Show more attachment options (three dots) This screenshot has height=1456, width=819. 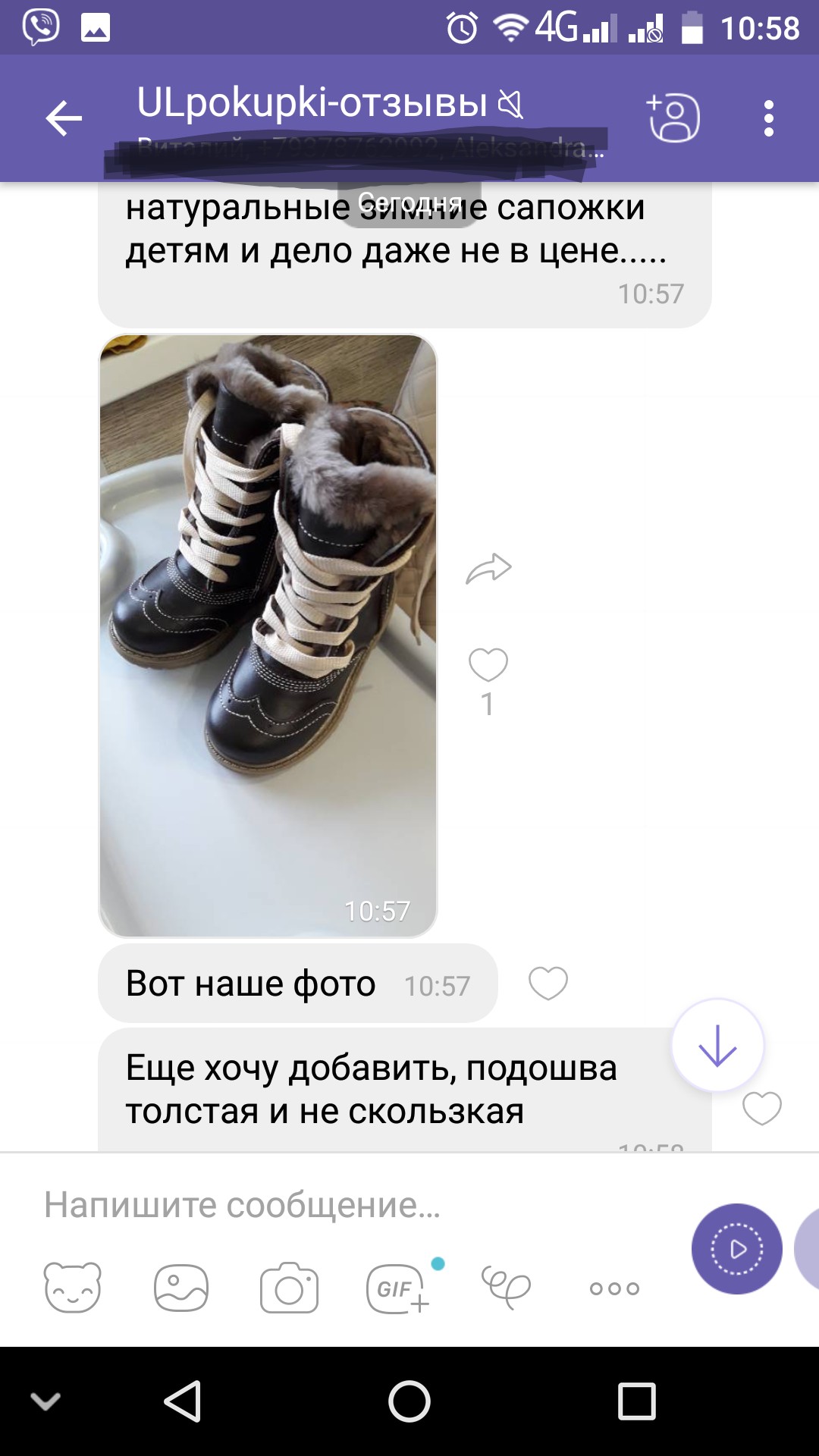pyautogui.click(x=614, y=1288)
